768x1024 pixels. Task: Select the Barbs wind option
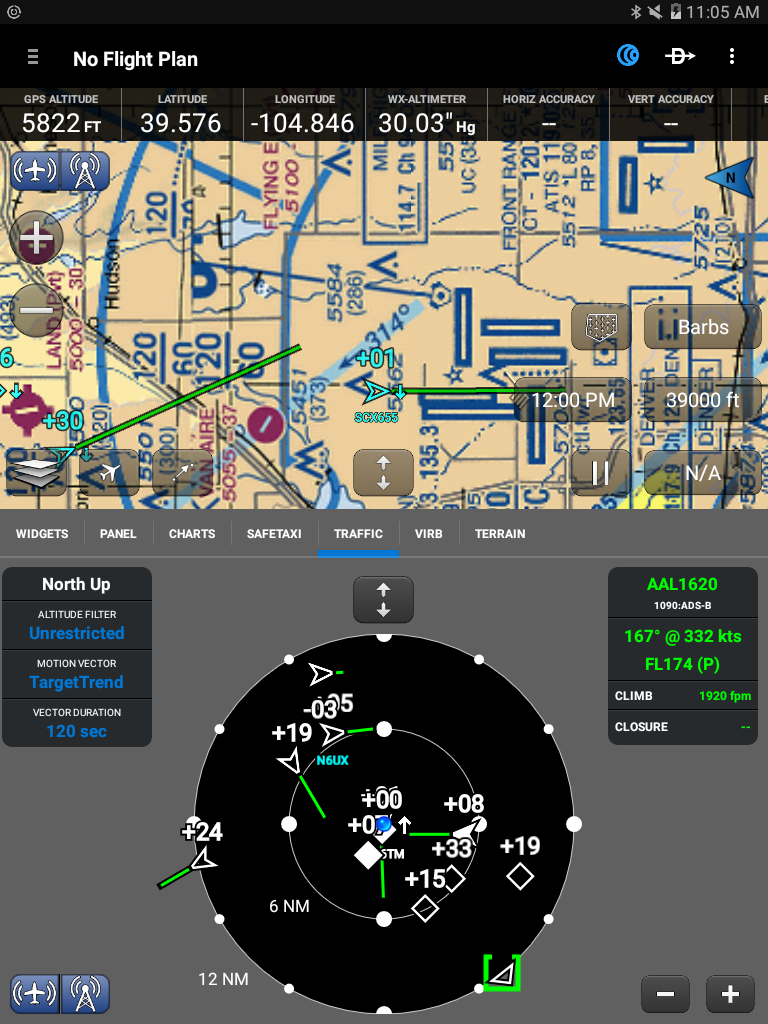coord(702,327)
